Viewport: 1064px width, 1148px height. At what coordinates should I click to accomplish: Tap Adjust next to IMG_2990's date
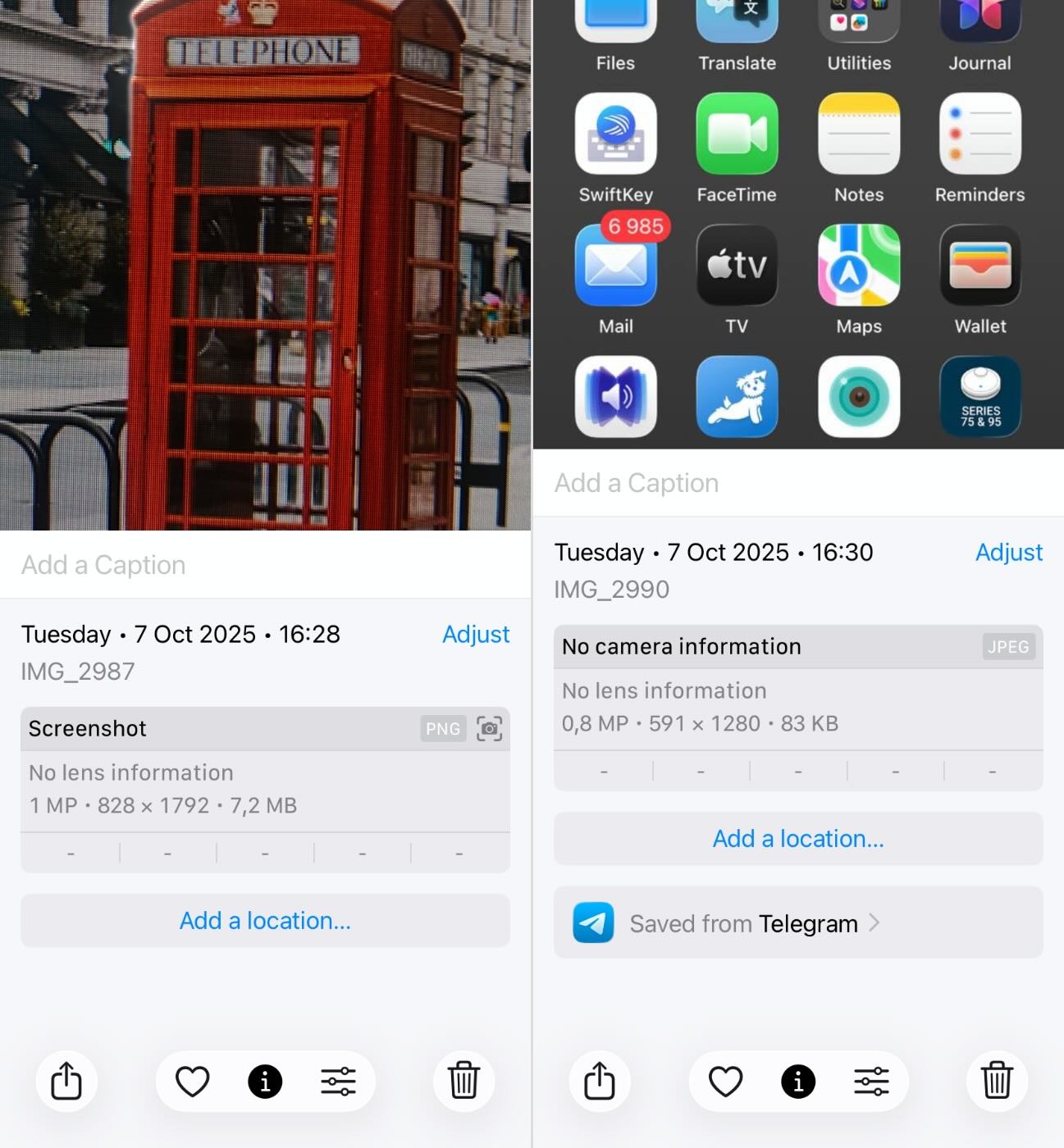(x=1008, y=552)
